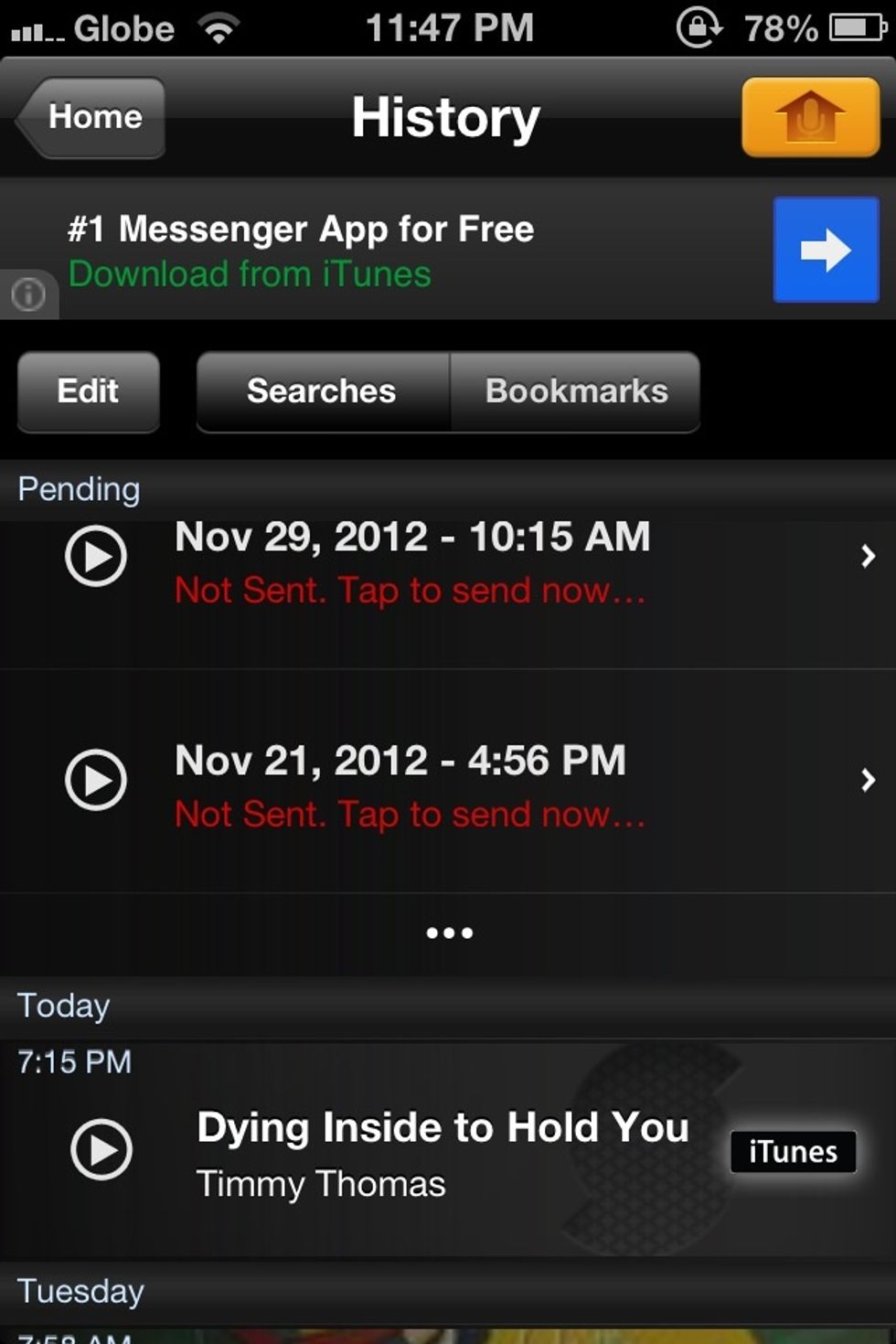Switch to the Searches tab
The height and width of the screenshot is (1344, 896).
click(322, 391)
